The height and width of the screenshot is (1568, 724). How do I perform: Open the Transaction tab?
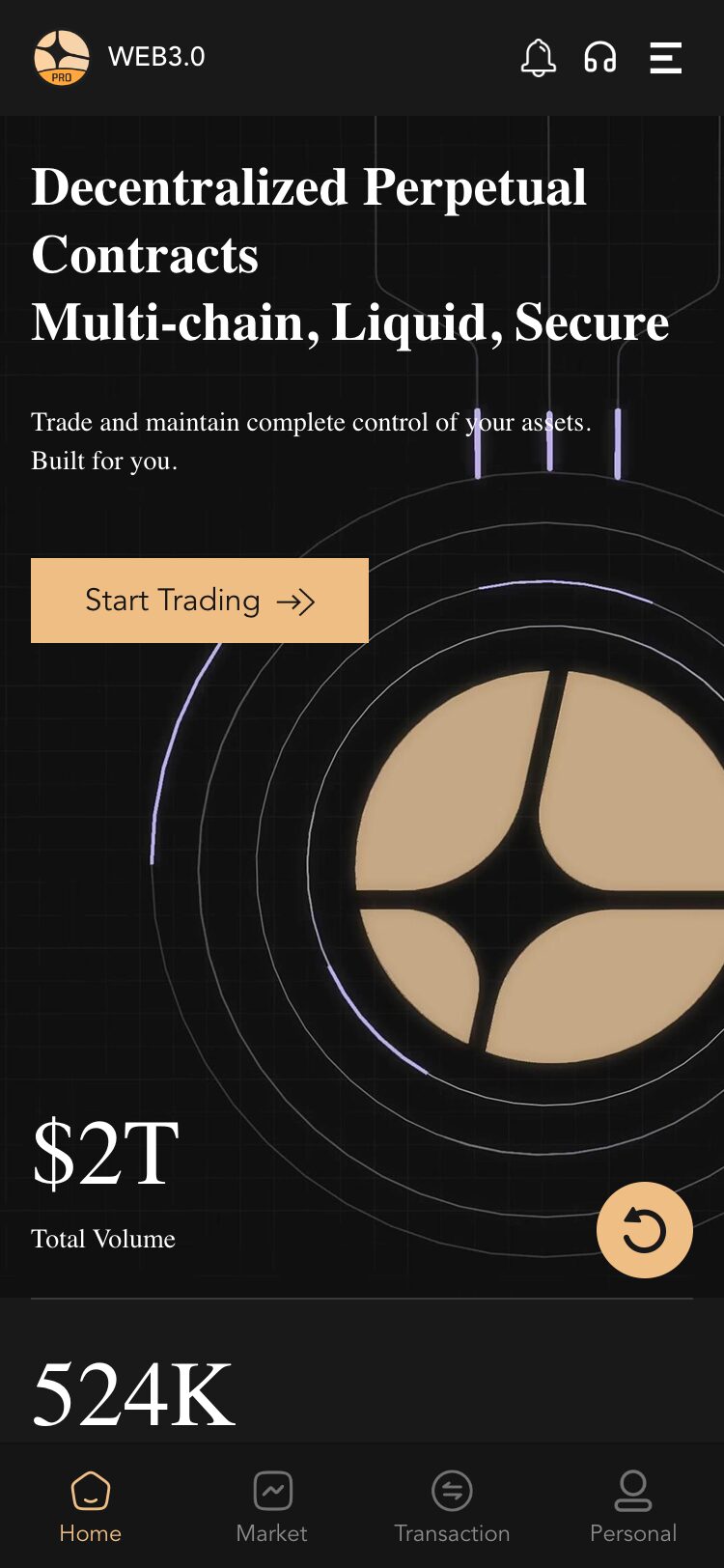point(452,1506)
